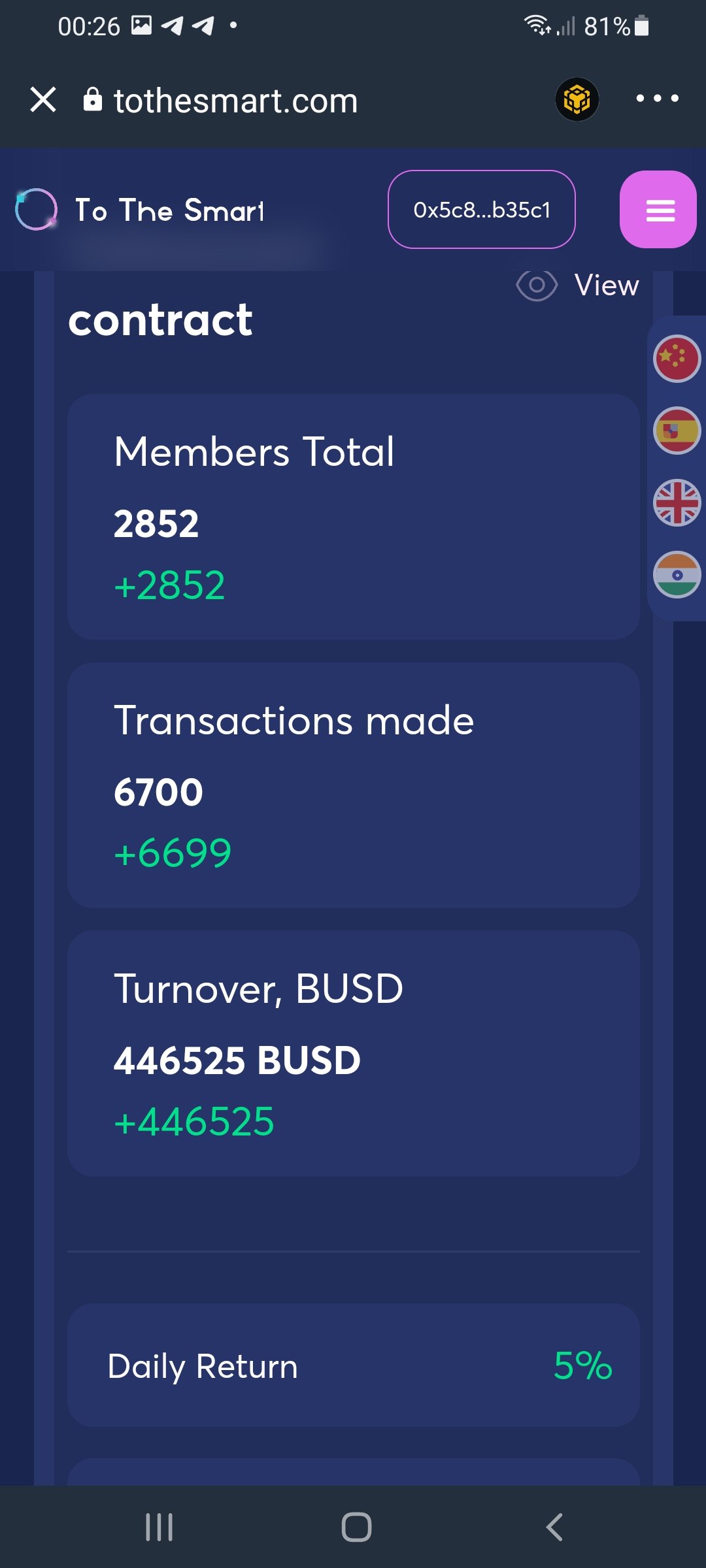The width and height of the screenshot is (706, 1568).
Task: Select the UK flag for English
Action: pos(677,503)
